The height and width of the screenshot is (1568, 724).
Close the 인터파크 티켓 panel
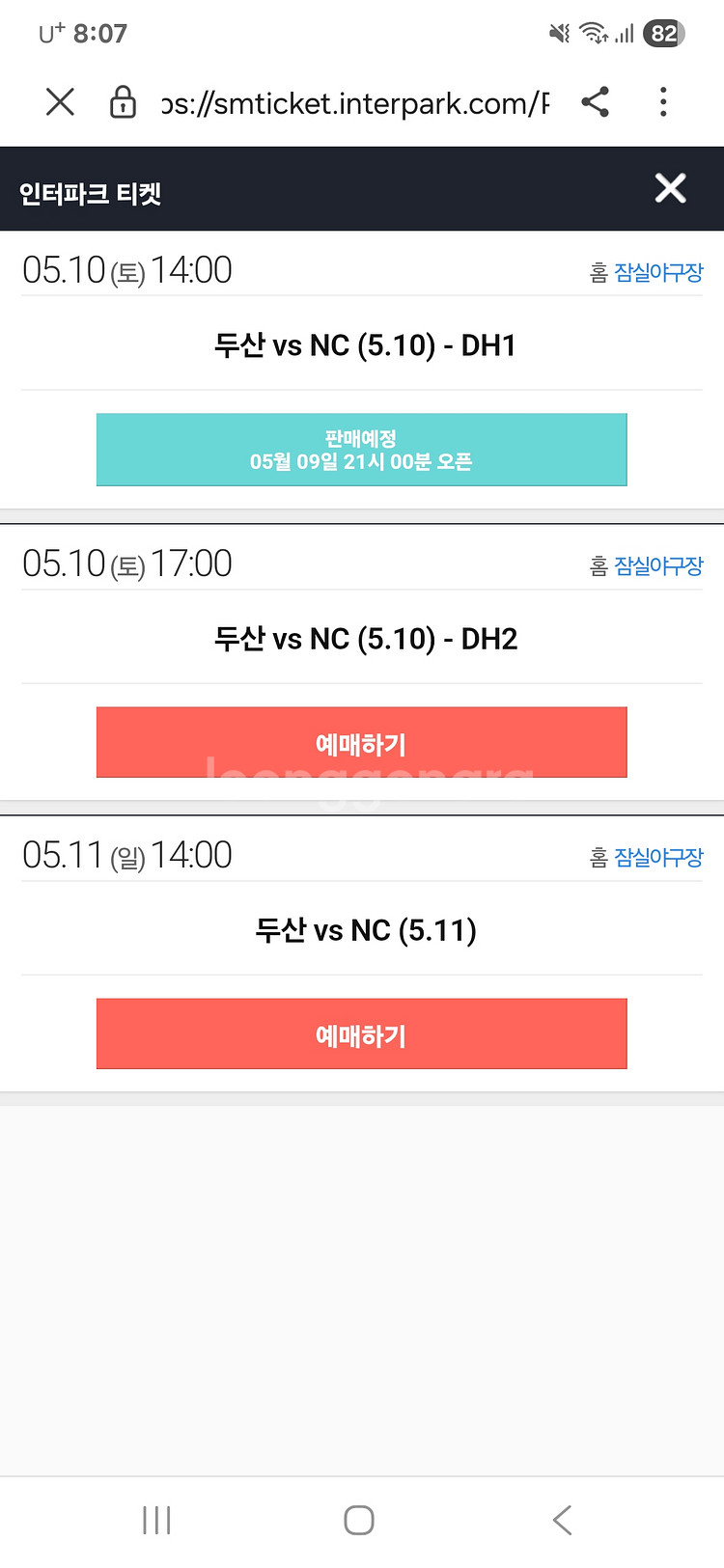(x=670, y=188)
